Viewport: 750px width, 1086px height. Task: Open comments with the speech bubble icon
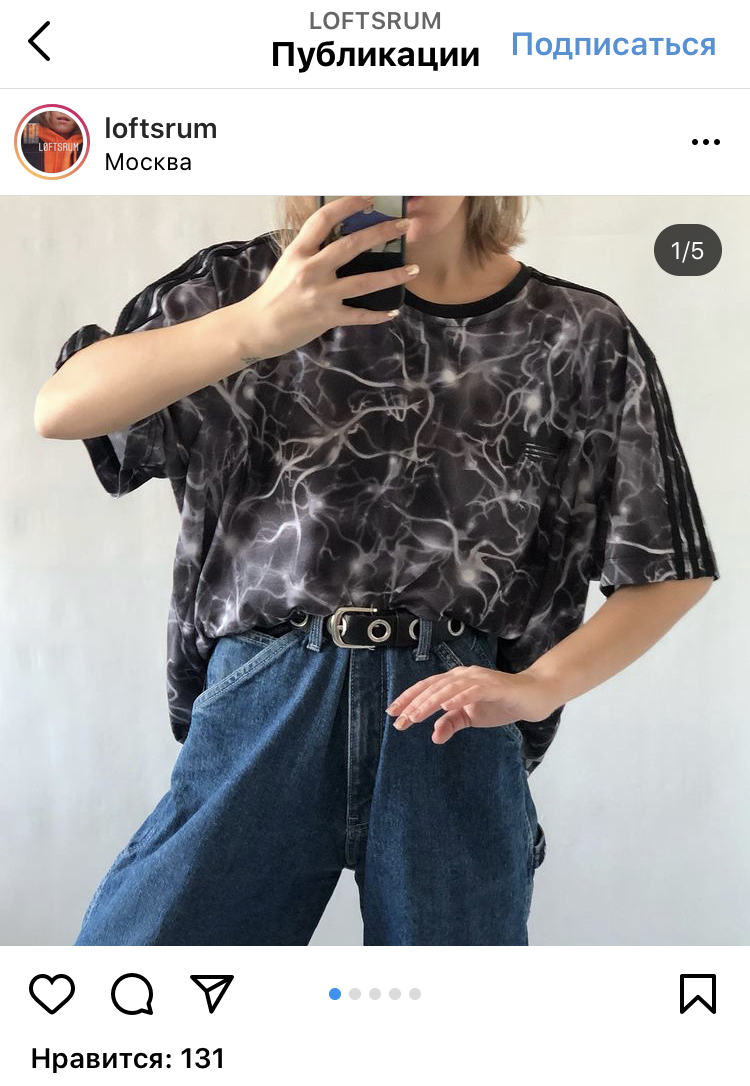coord(132,994)
